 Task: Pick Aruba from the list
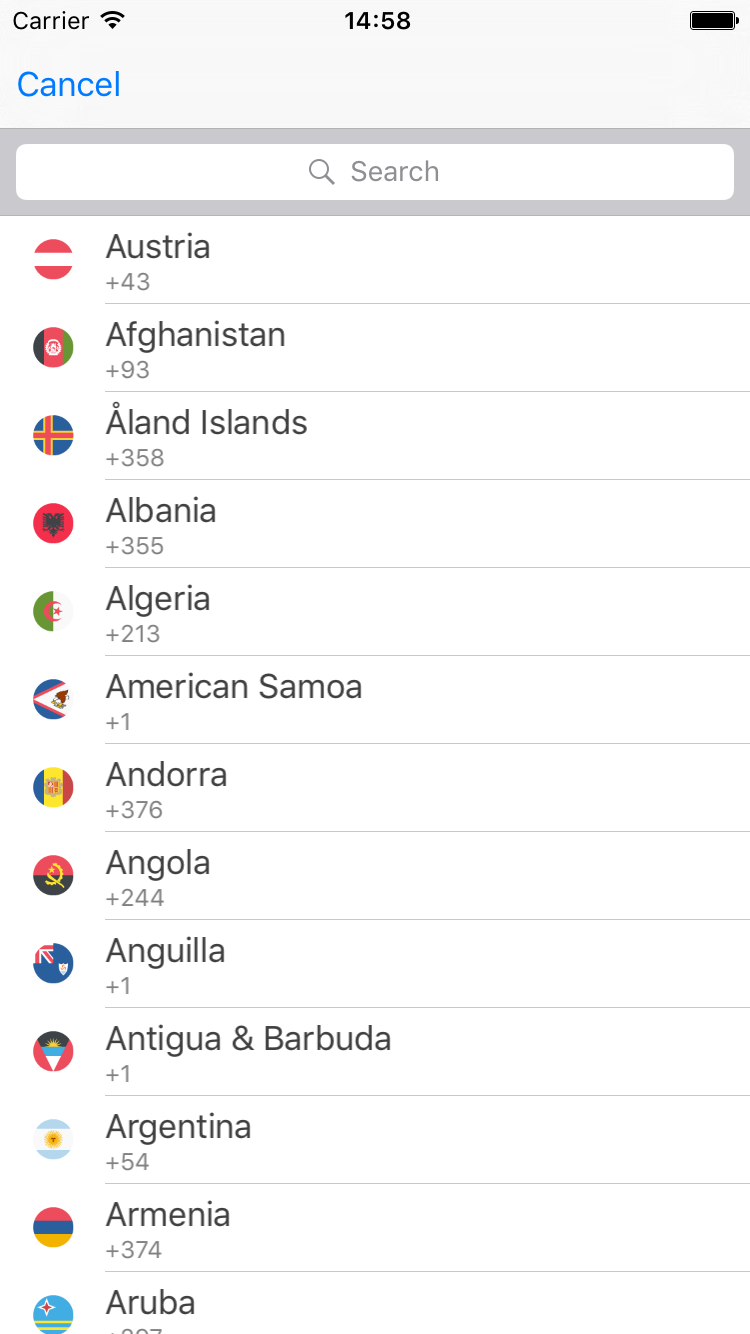[375, 1306]
